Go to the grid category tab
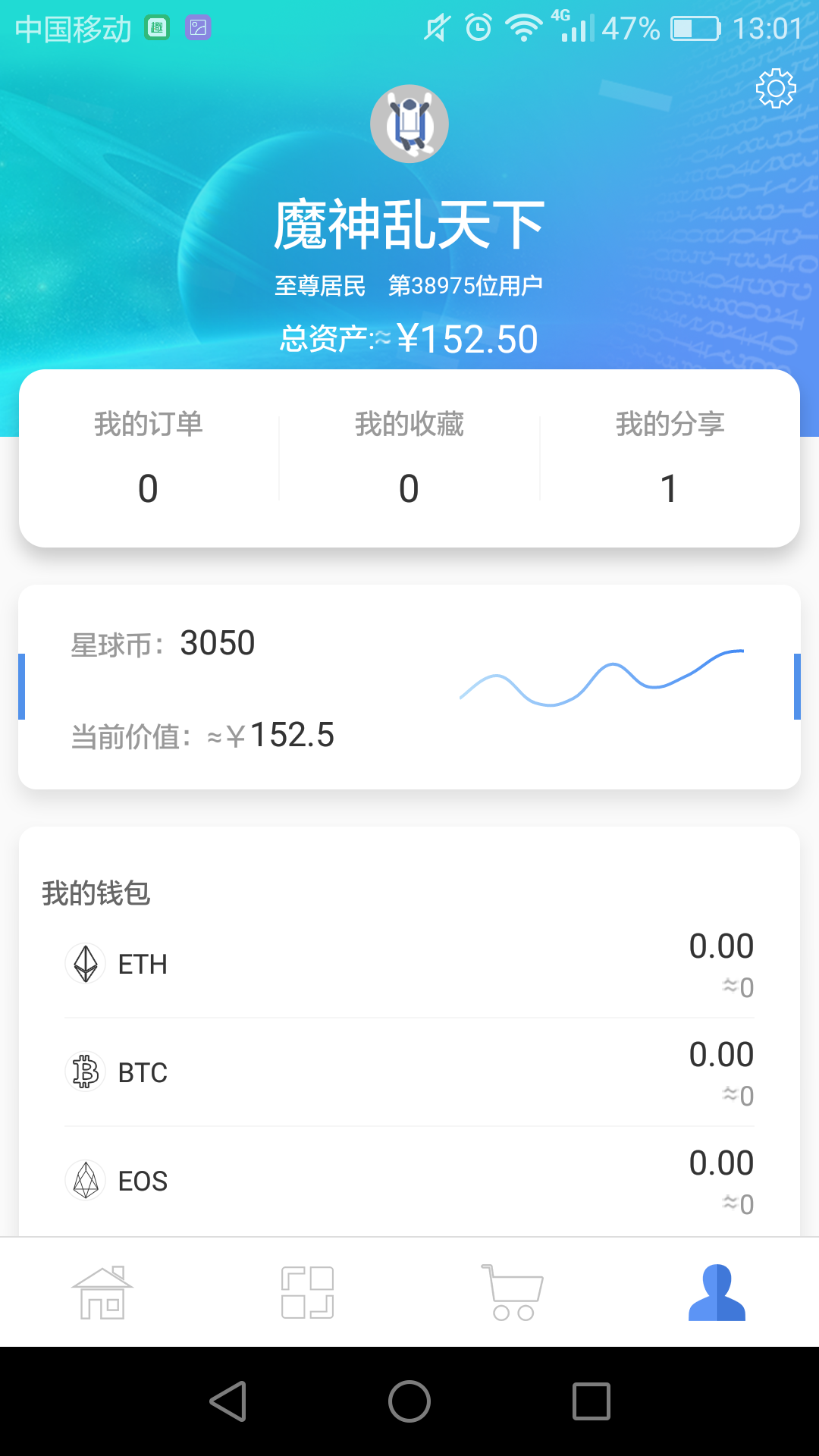The height and width of the screenshot is (1456, 819). [307, 1293]
